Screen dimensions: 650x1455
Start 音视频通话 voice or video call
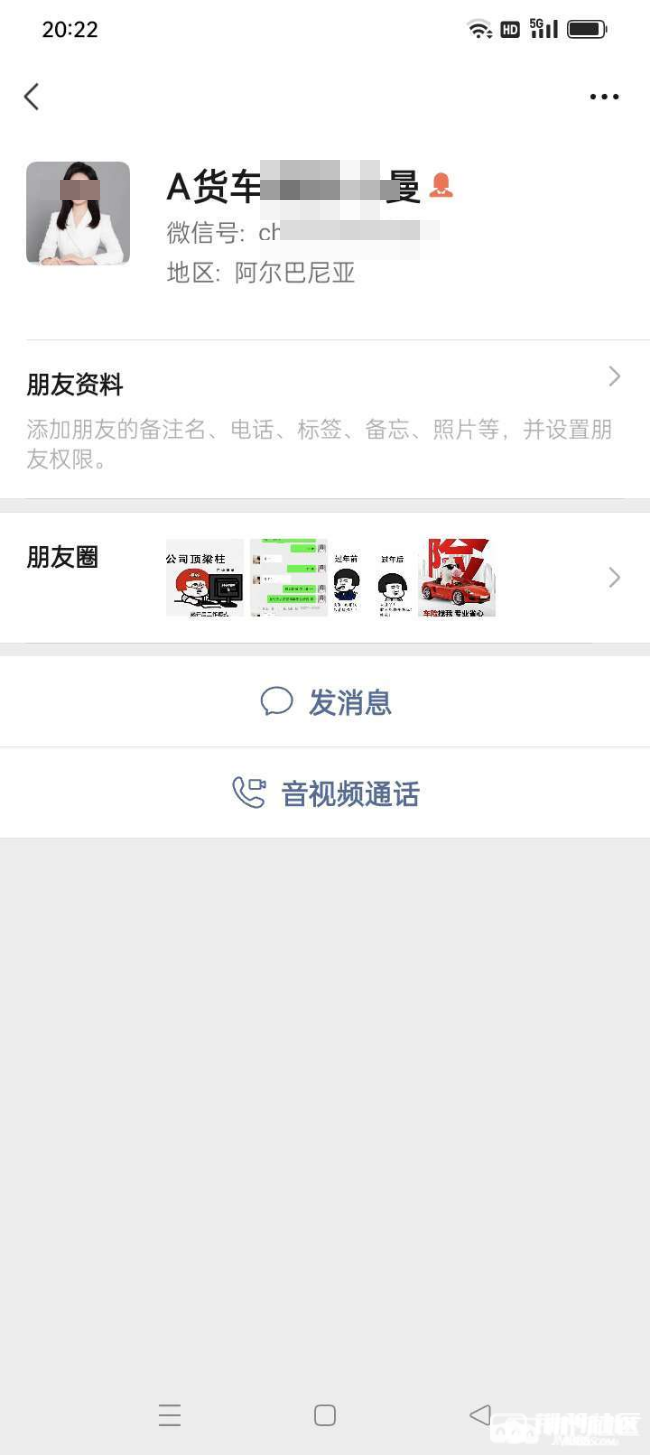click(326, 794)
